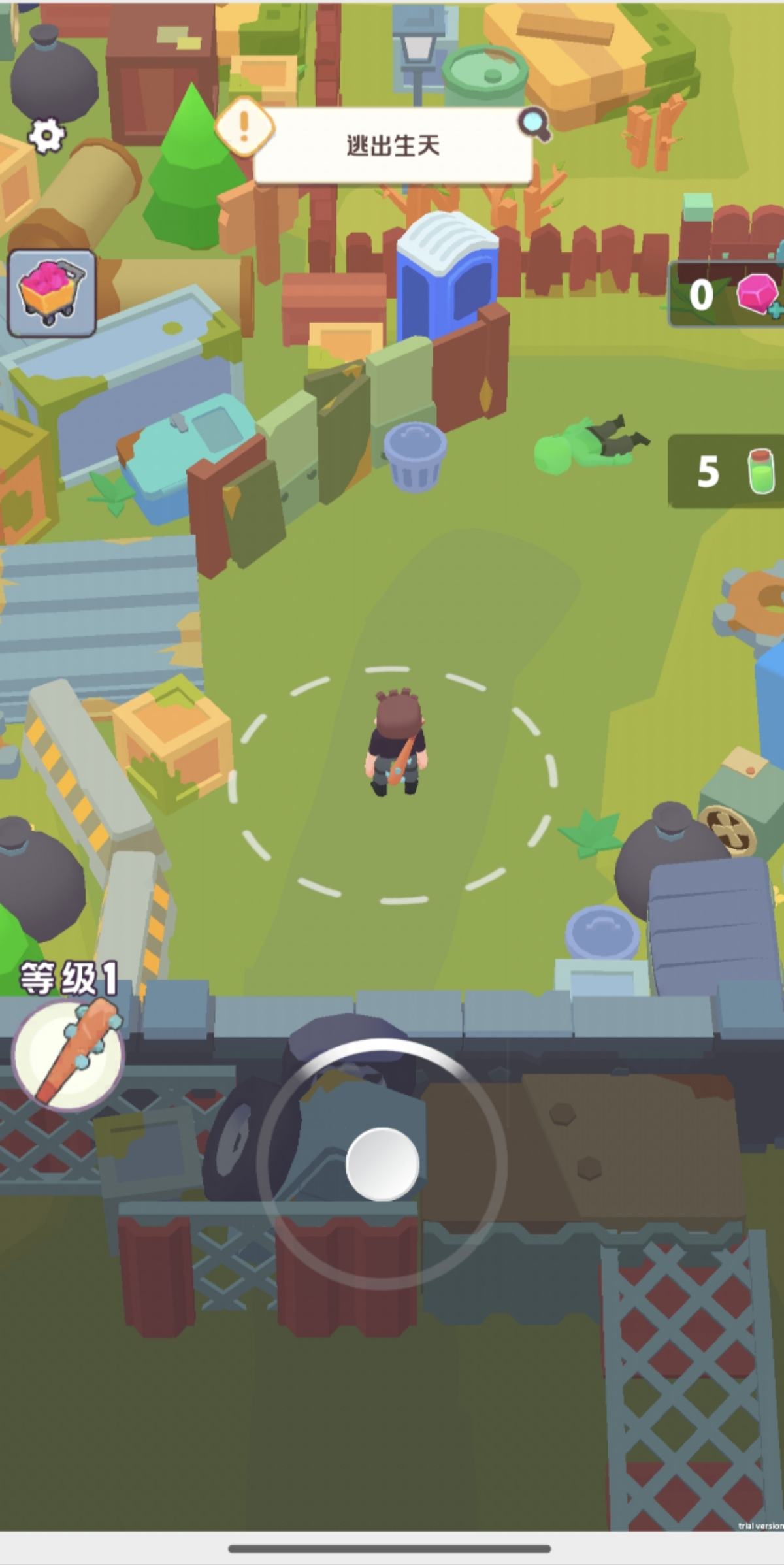The image size is (784, 1565).
Task: Tap the spiked bat weapon button
Action: (x=68, y=1055)
